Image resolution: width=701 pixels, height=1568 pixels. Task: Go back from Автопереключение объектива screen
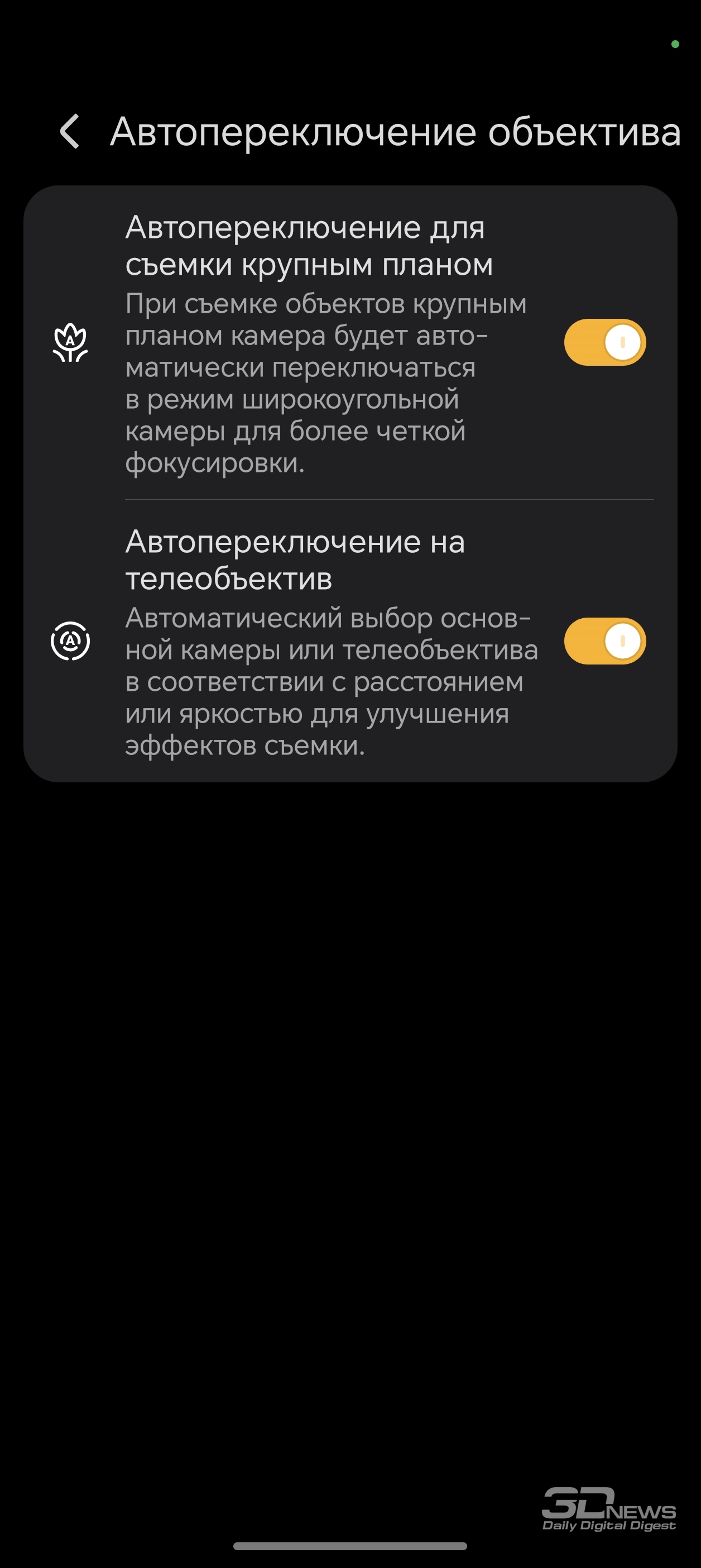click(70, 131)
